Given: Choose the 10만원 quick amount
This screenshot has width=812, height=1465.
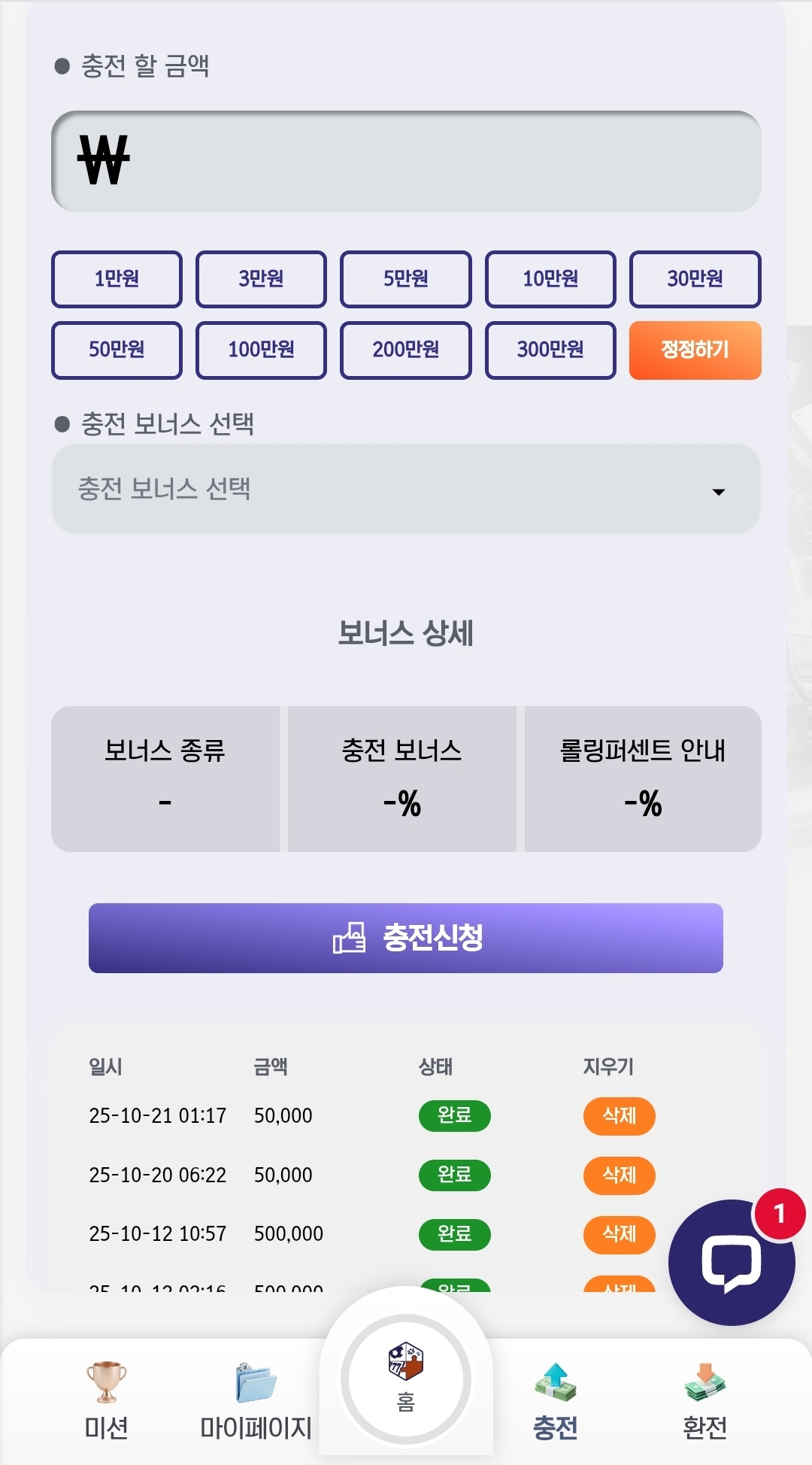Looking at the screenshot, I should tap(550, 279).
